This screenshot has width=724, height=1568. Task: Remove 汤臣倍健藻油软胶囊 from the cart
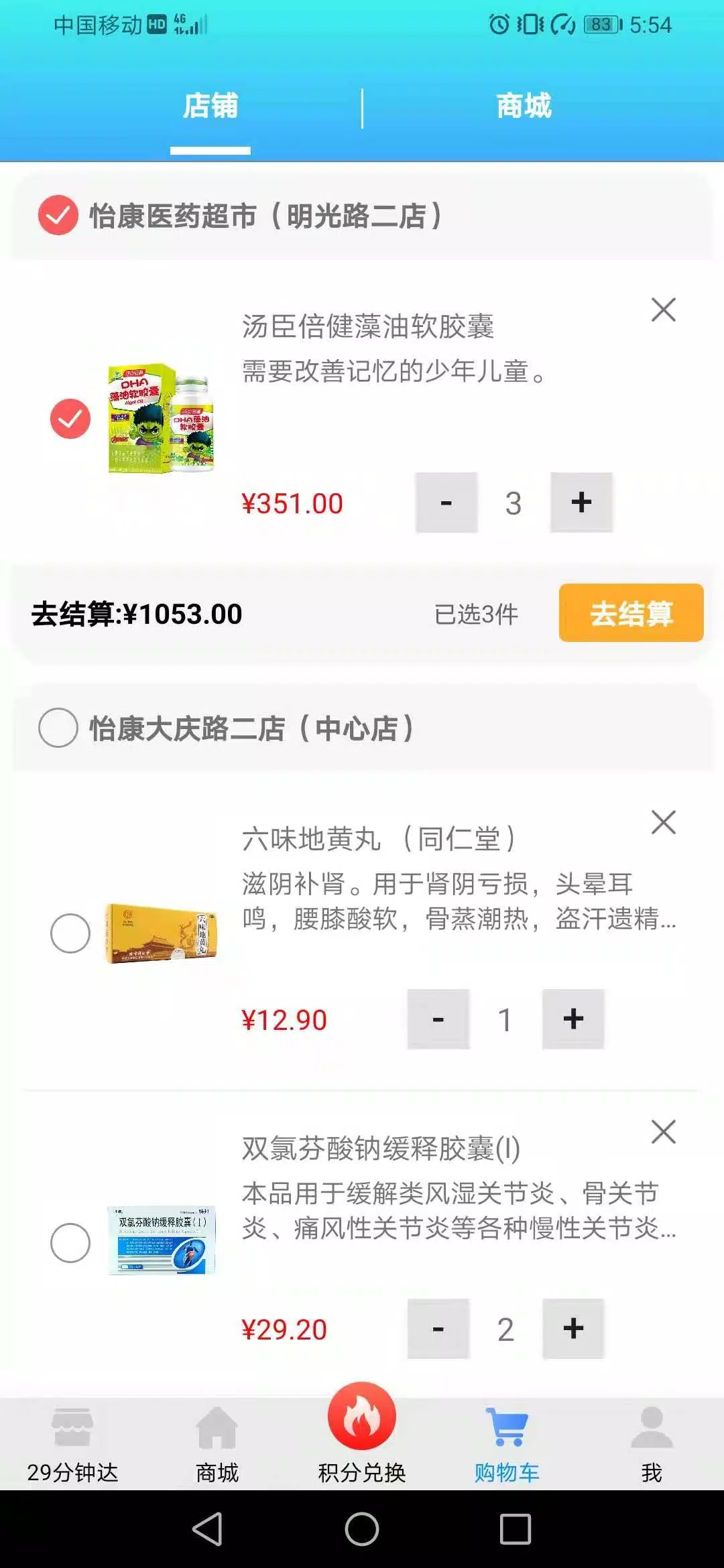pos(663,310)
